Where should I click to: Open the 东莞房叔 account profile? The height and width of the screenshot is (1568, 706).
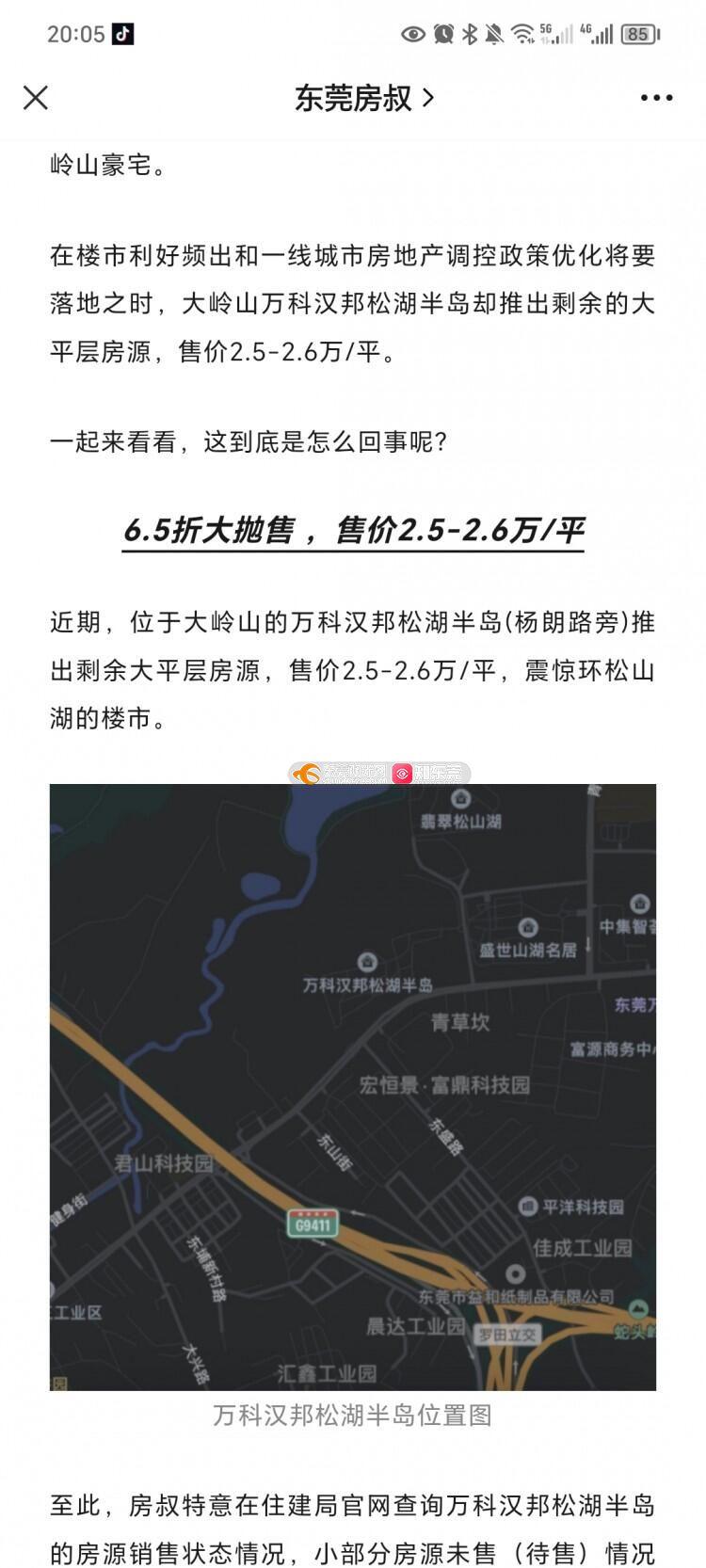pos(364,98)
